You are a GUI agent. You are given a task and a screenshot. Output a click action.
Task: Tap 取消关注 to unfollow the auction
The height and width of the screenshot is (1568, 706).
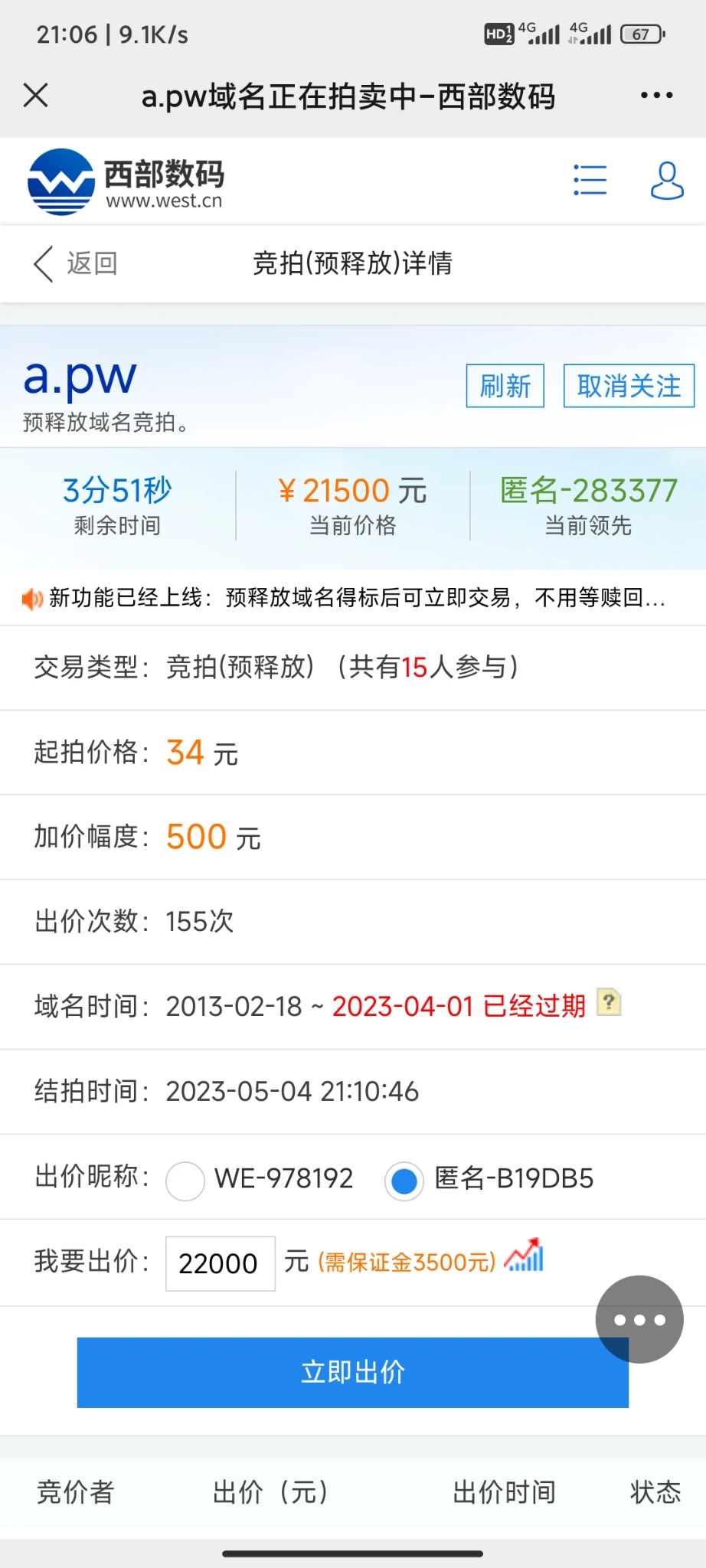(628, 386)
